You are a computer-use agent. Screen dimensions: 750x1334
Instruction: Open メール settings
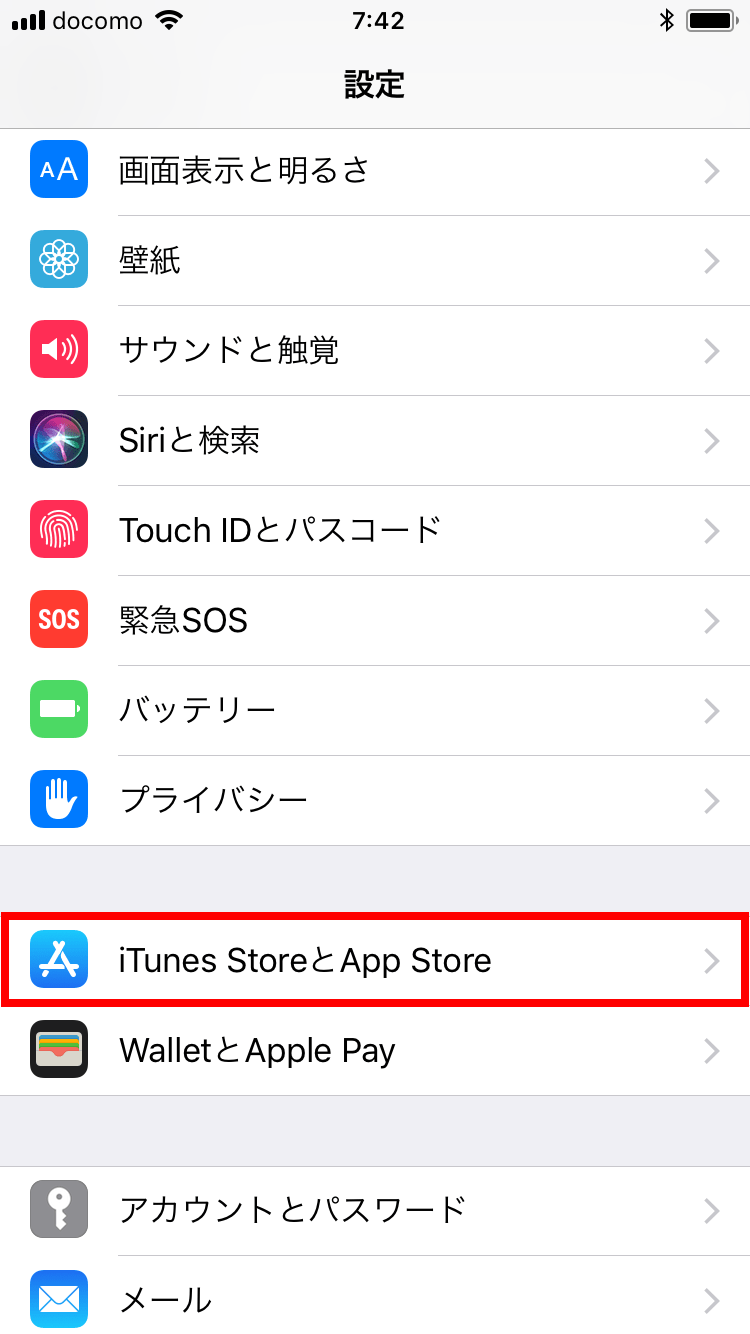coord(375,1300)
